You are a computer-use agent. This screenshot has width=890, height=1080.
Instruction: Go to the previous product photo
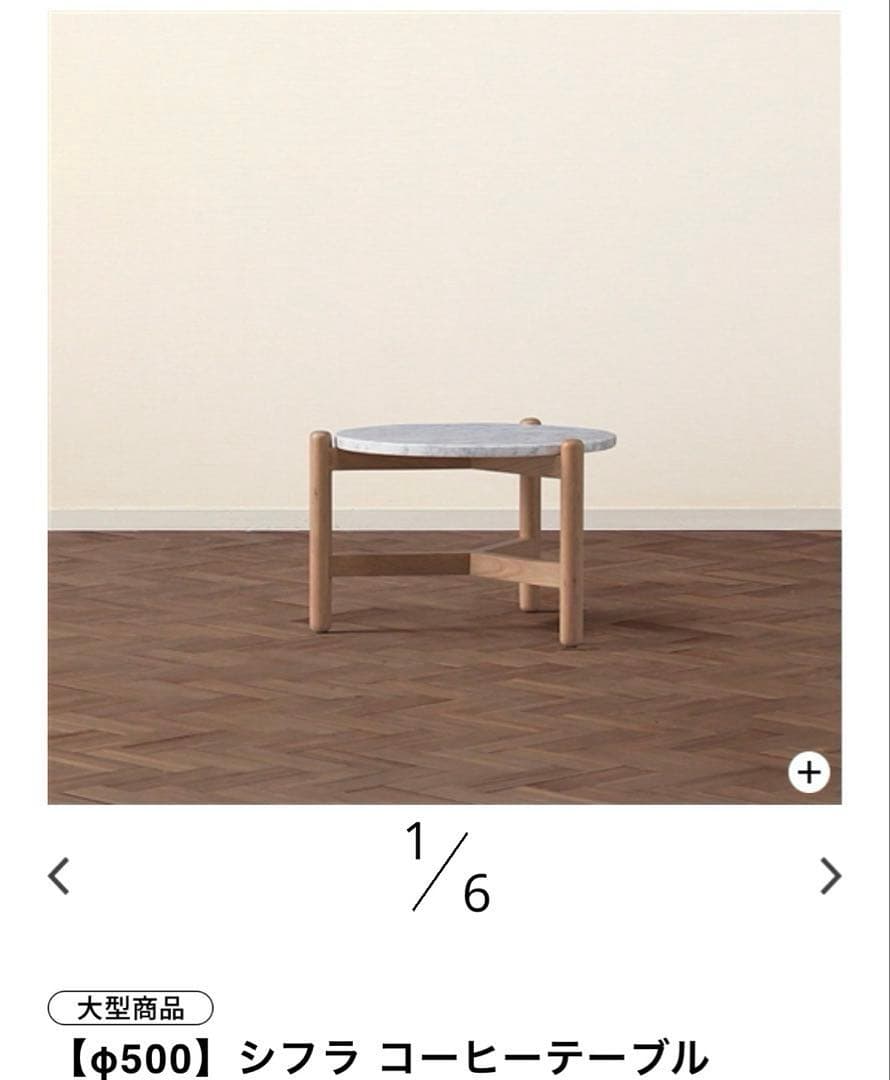(x=59, y=876)
